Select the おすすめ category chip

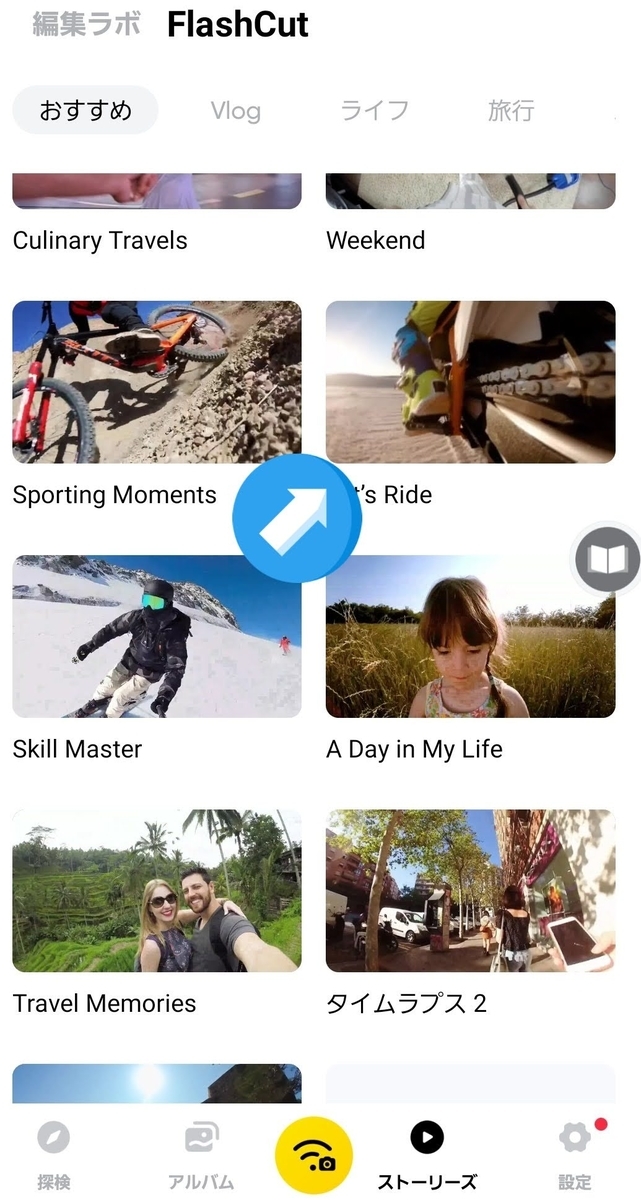85,110
